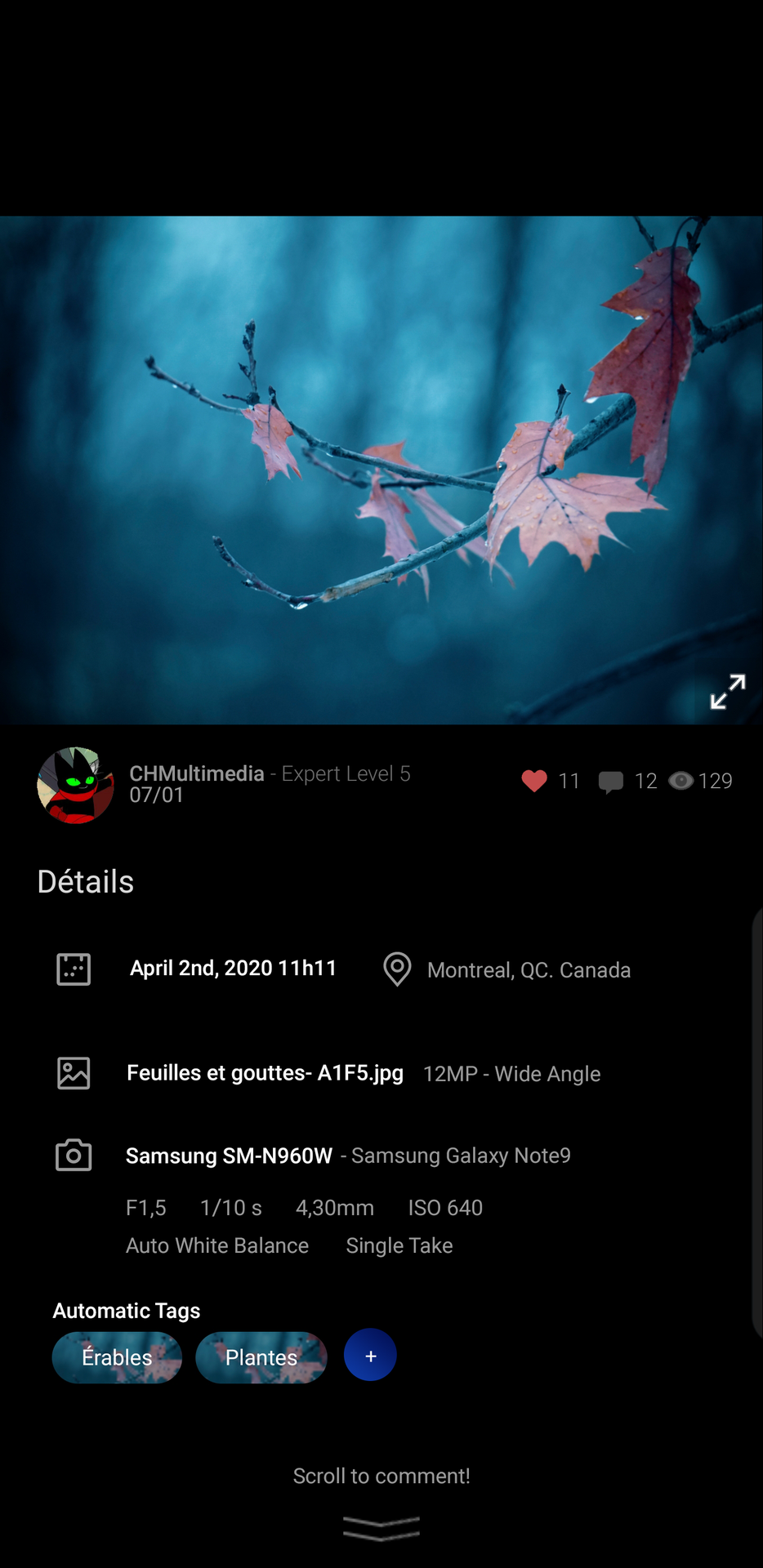Open the comments bubble icon
Screen dimensions: 763x1568
coord(610,782)
